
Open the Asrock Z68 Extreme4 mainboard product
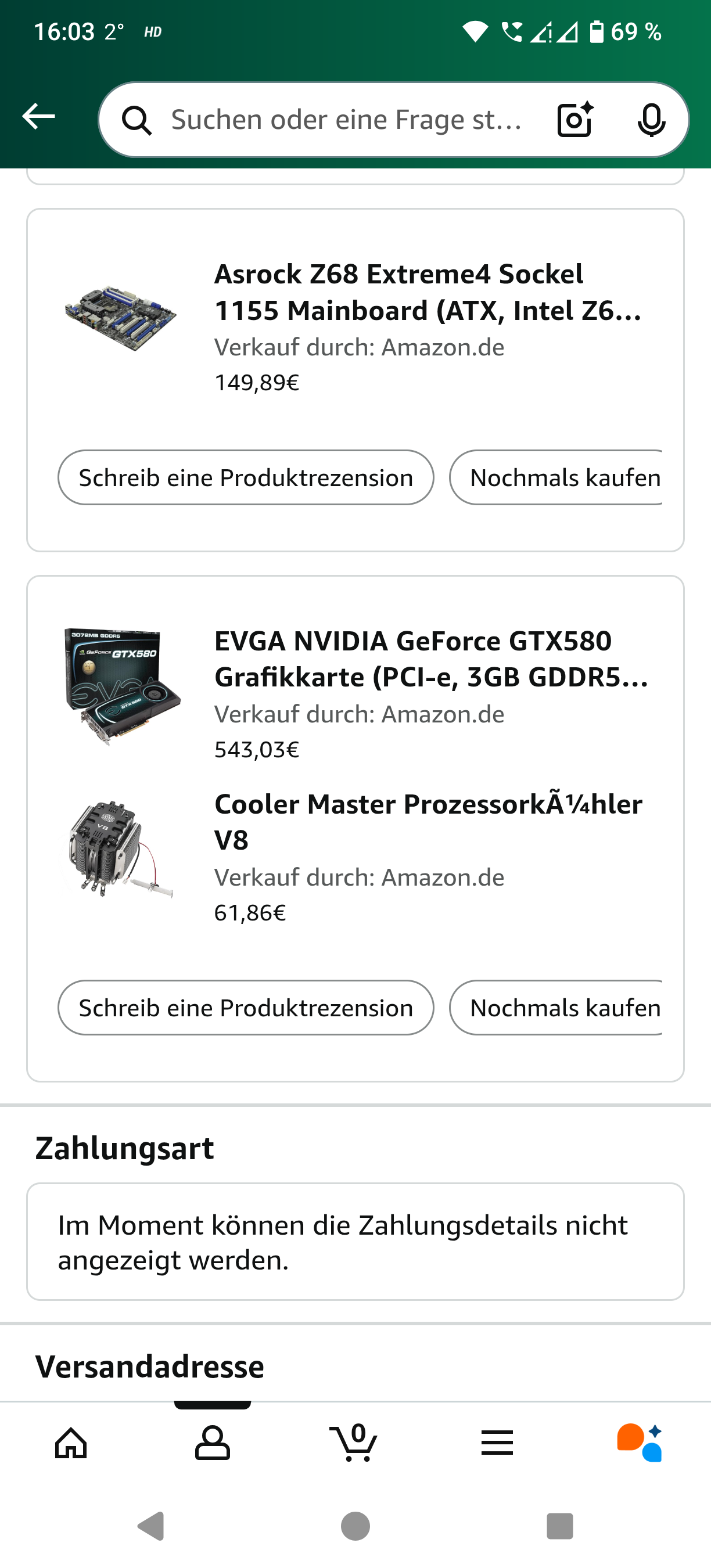[428, 293]
